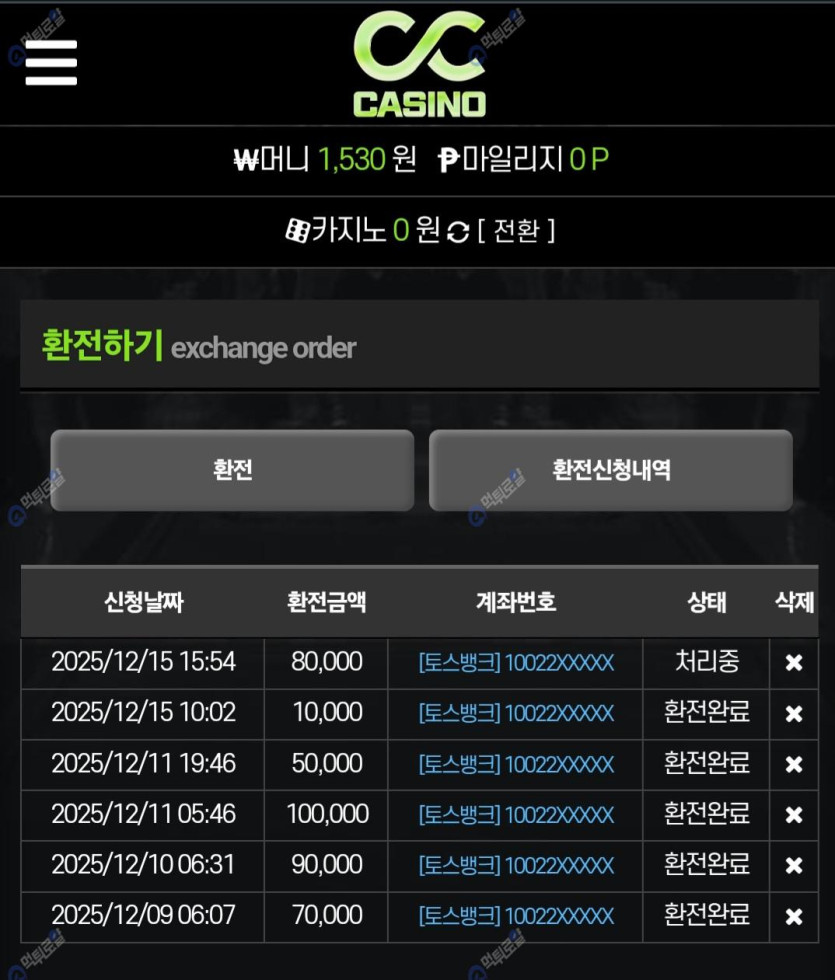Delete the 2025/12/15 10:02 entry

[794, 714]
